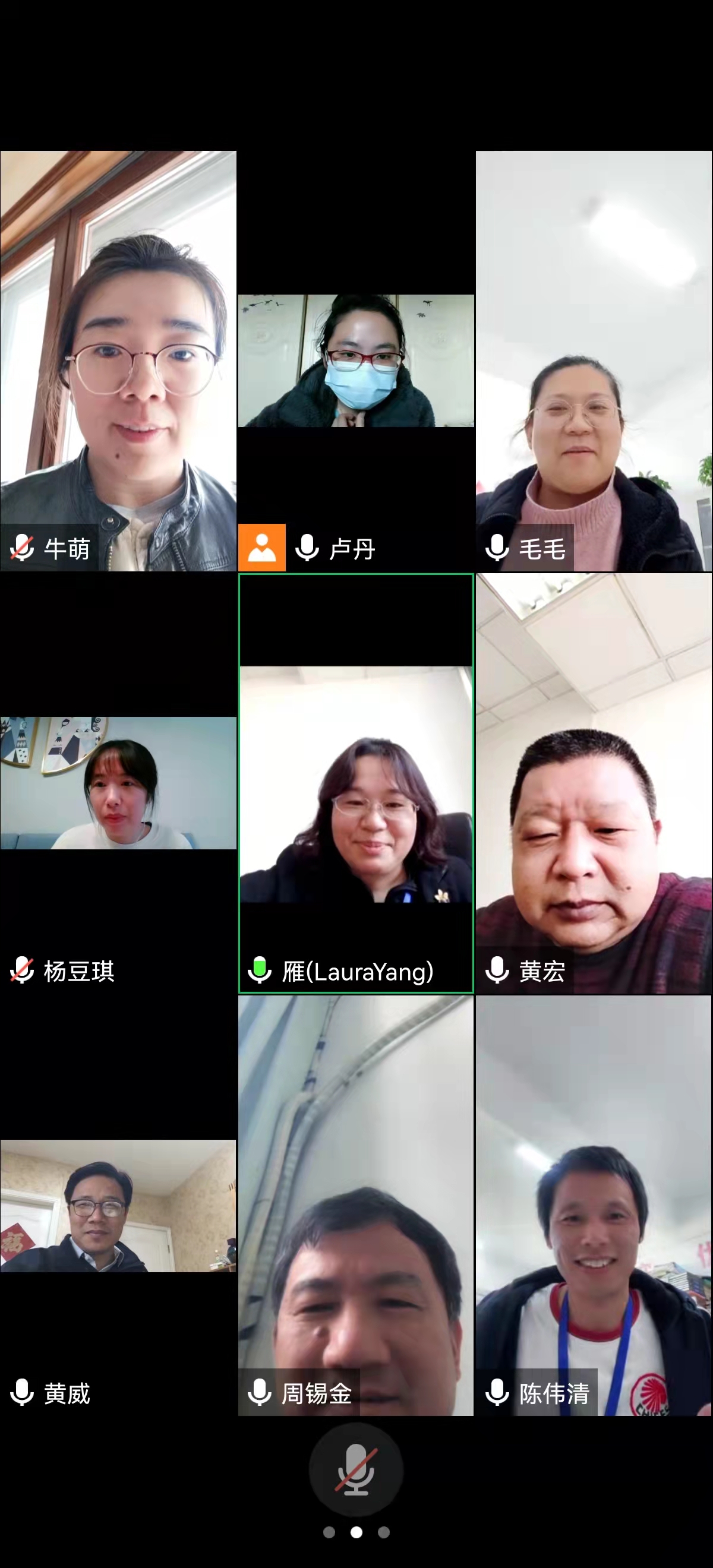Image resolution: width=713 pixels, height=1568 pixels.
Task: Open 牛萌's video tile
Action: pos(118,361)
